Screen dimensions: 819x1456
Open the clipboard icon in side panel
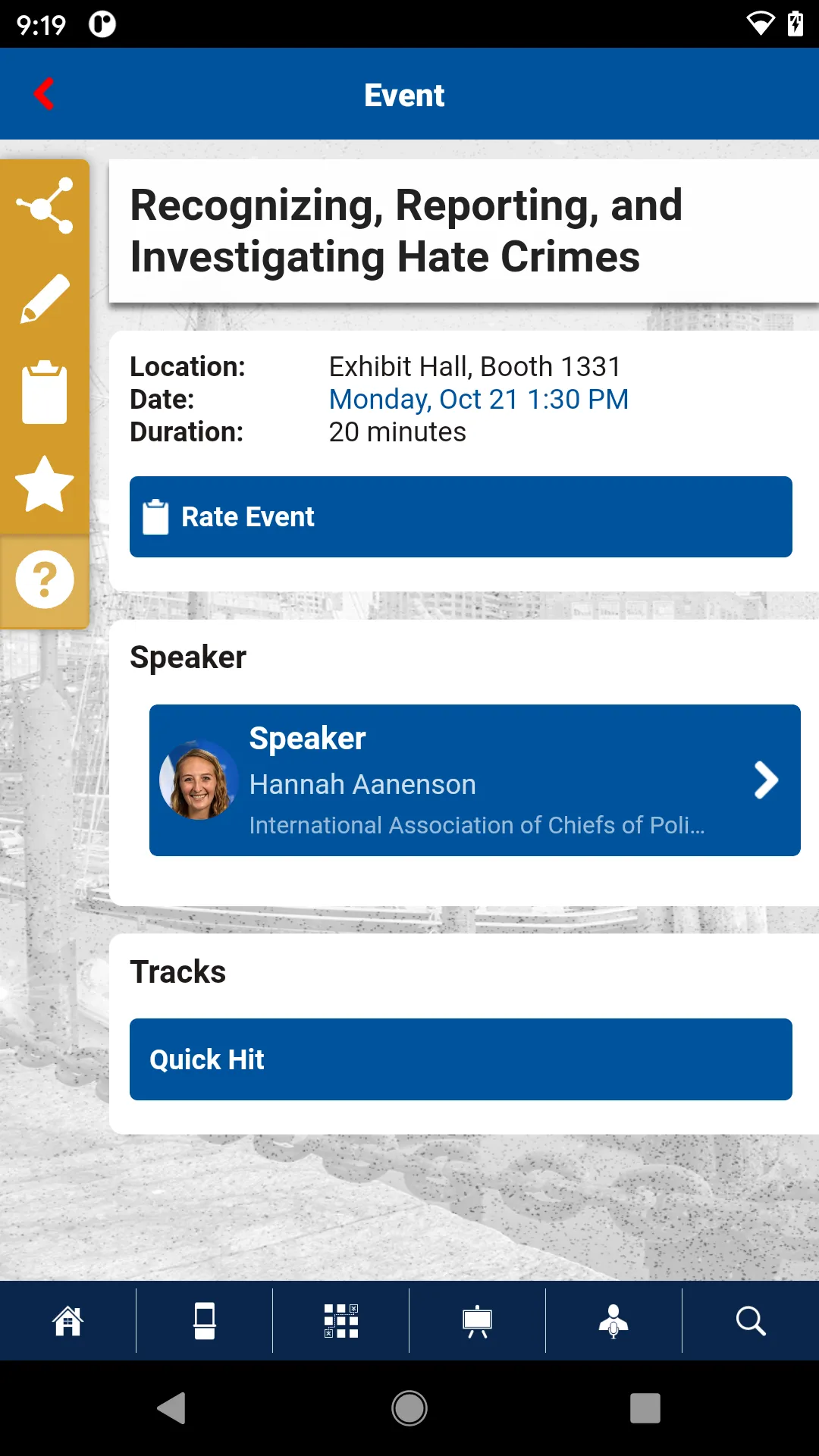point(45,392)
